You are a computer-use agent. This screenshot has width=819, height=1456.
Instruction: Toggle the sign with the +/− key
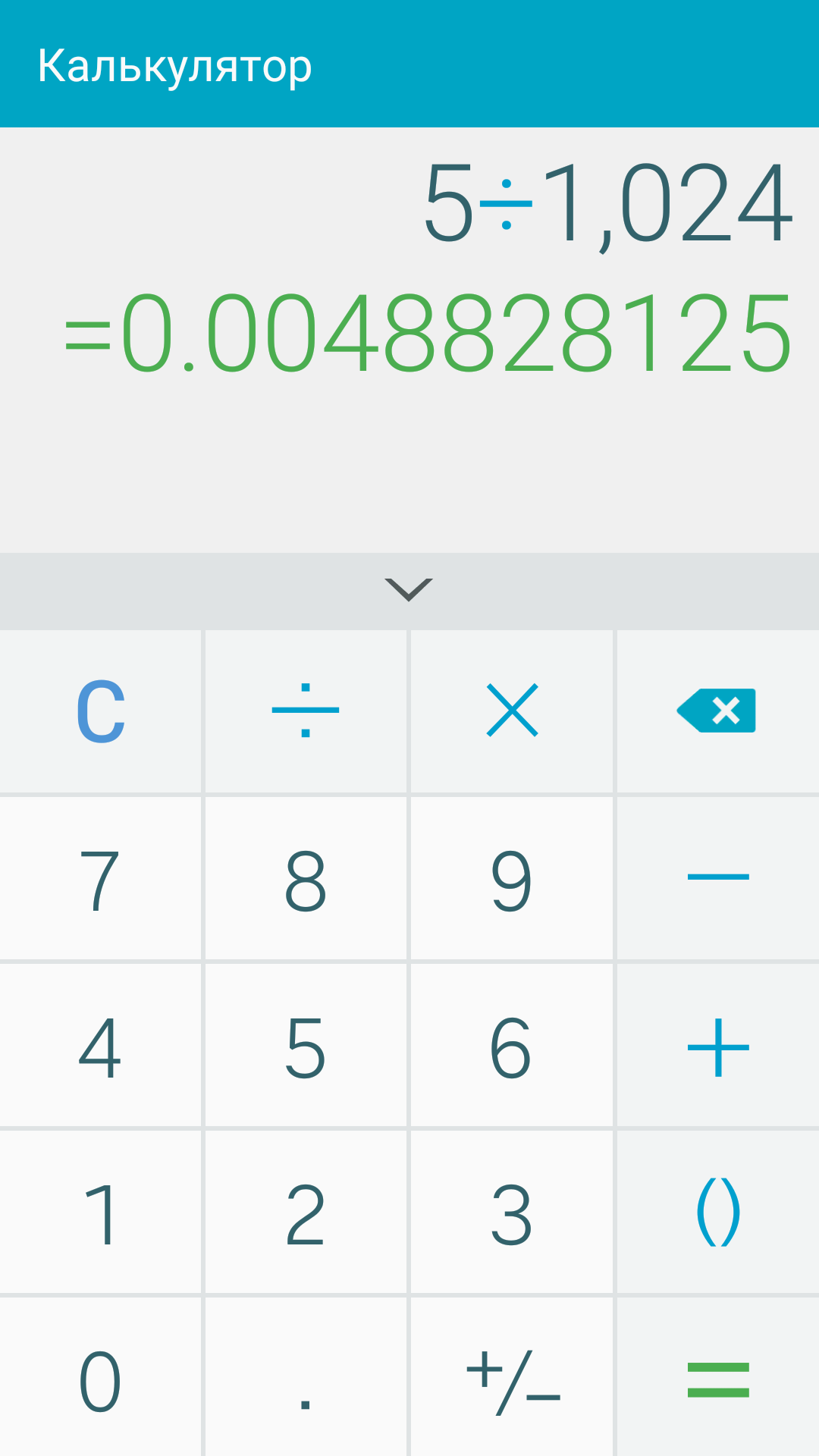pos(512,1377)
